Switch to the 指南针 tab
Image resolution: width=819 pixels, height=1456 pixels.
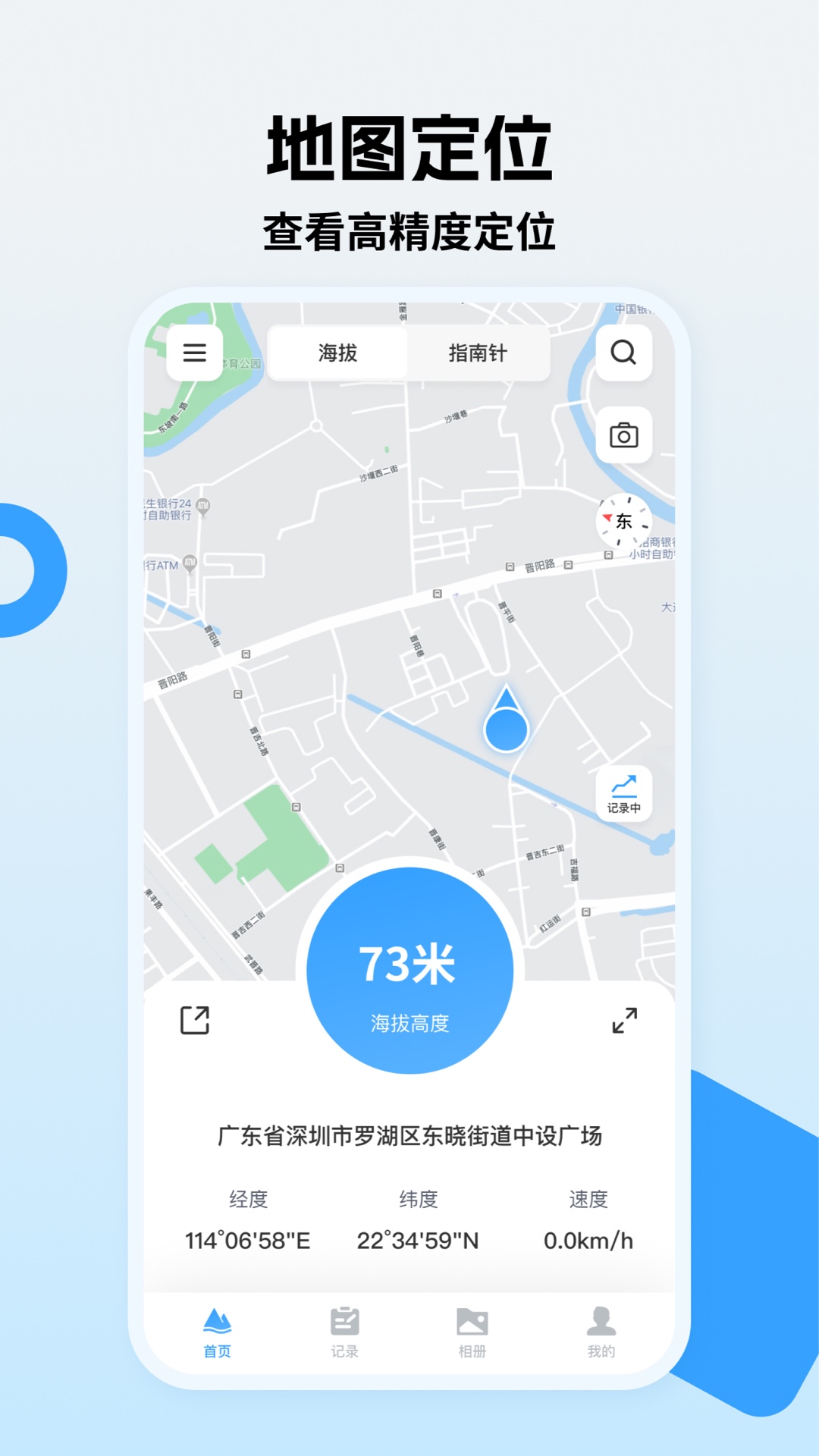479,353
